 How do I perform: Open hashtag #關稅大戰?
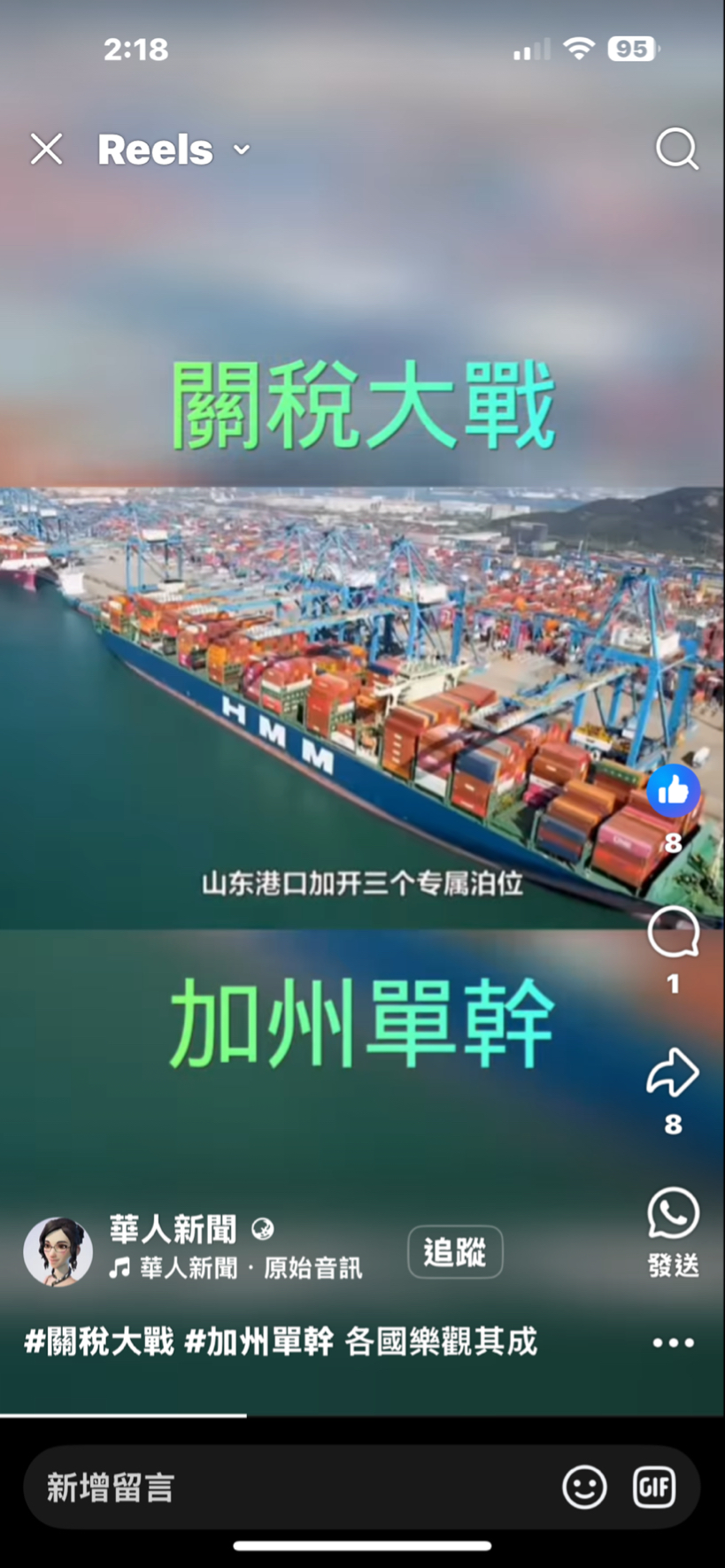pos(99,1342)
